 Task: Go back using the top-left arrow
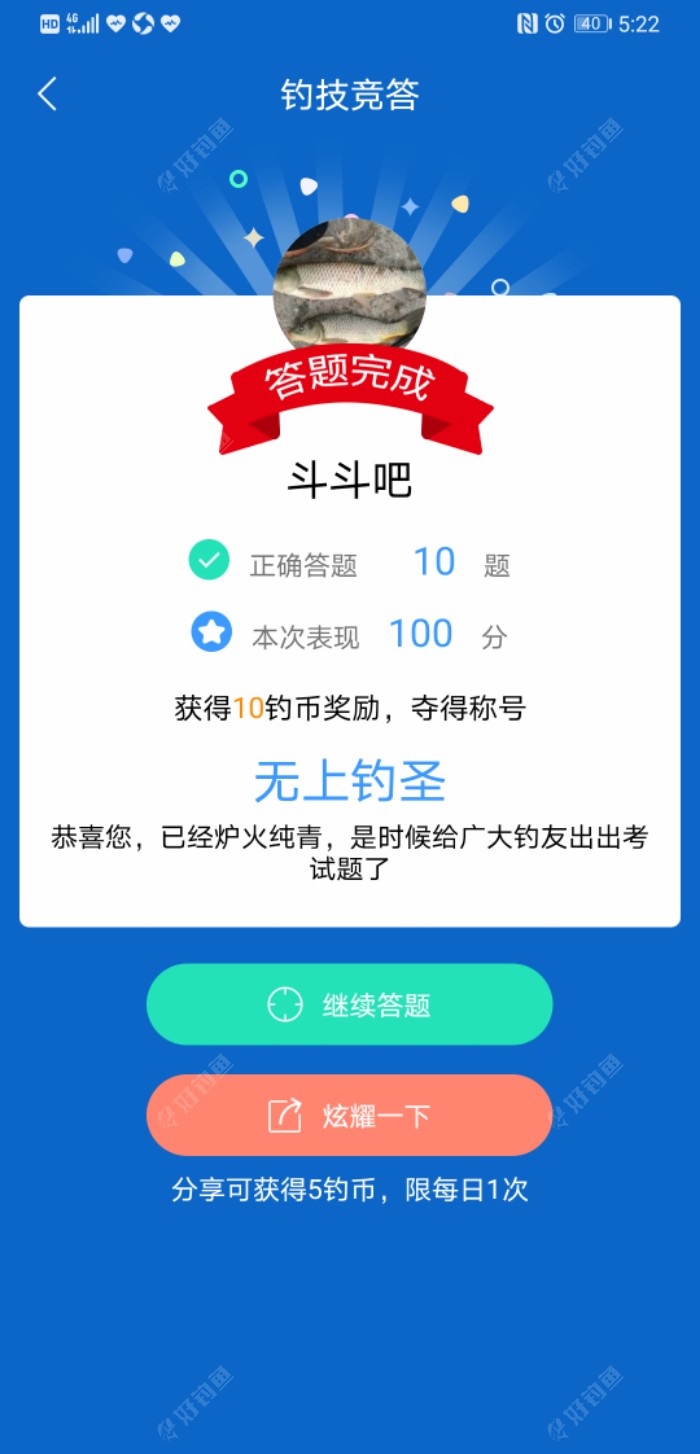(47, 95)
